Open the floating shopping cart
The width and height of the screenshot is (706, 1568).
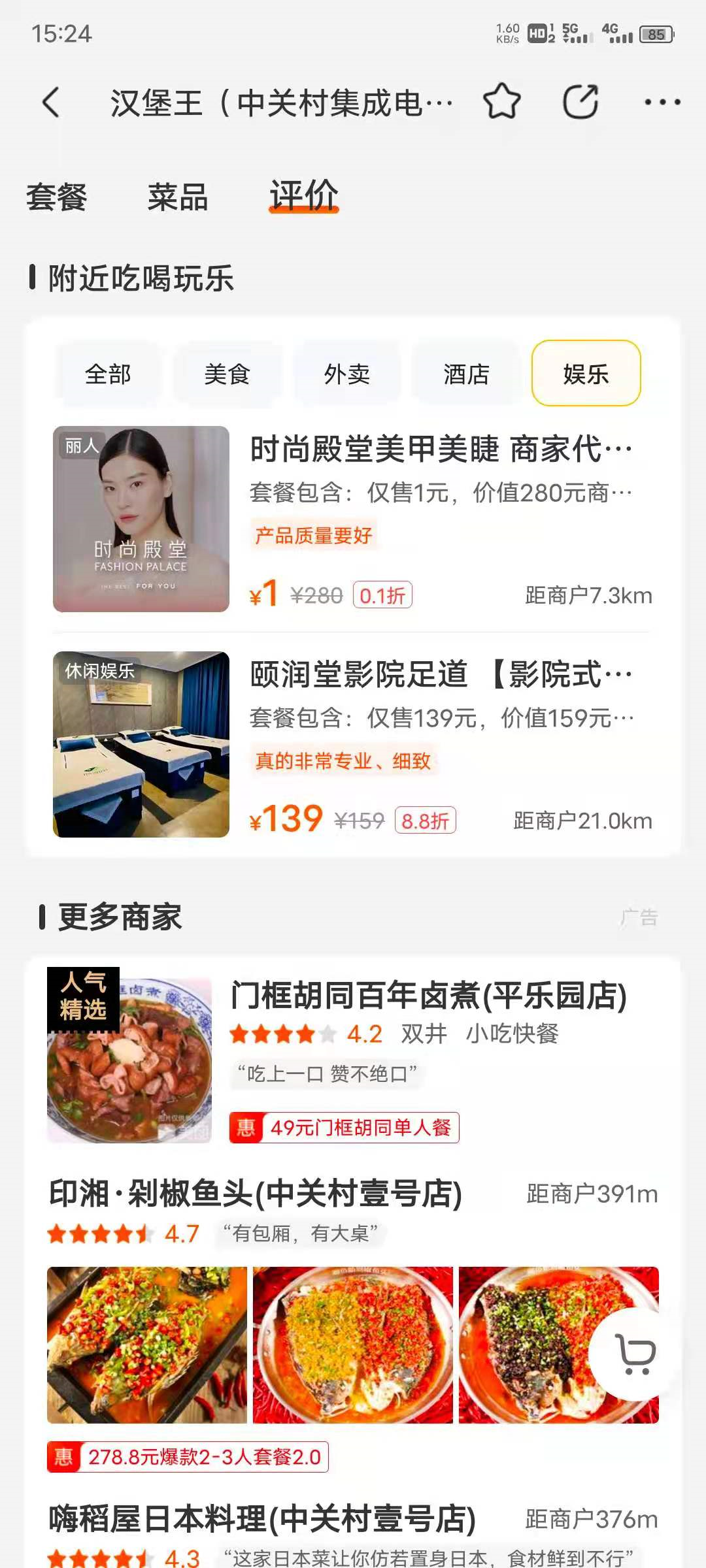pos(635,1354)
